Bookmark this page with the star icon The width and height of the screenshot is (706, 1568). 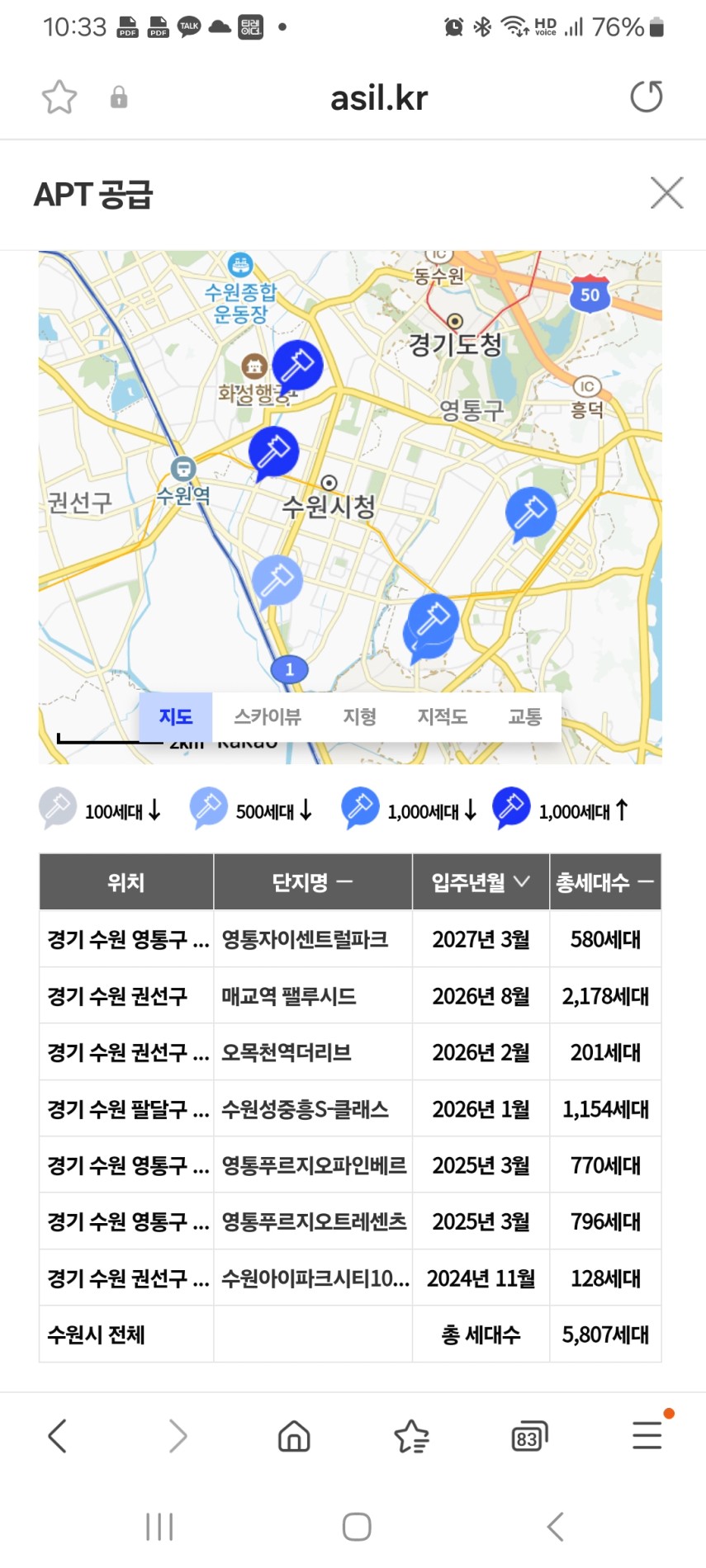pyautogui.click(x=59, y=97)
